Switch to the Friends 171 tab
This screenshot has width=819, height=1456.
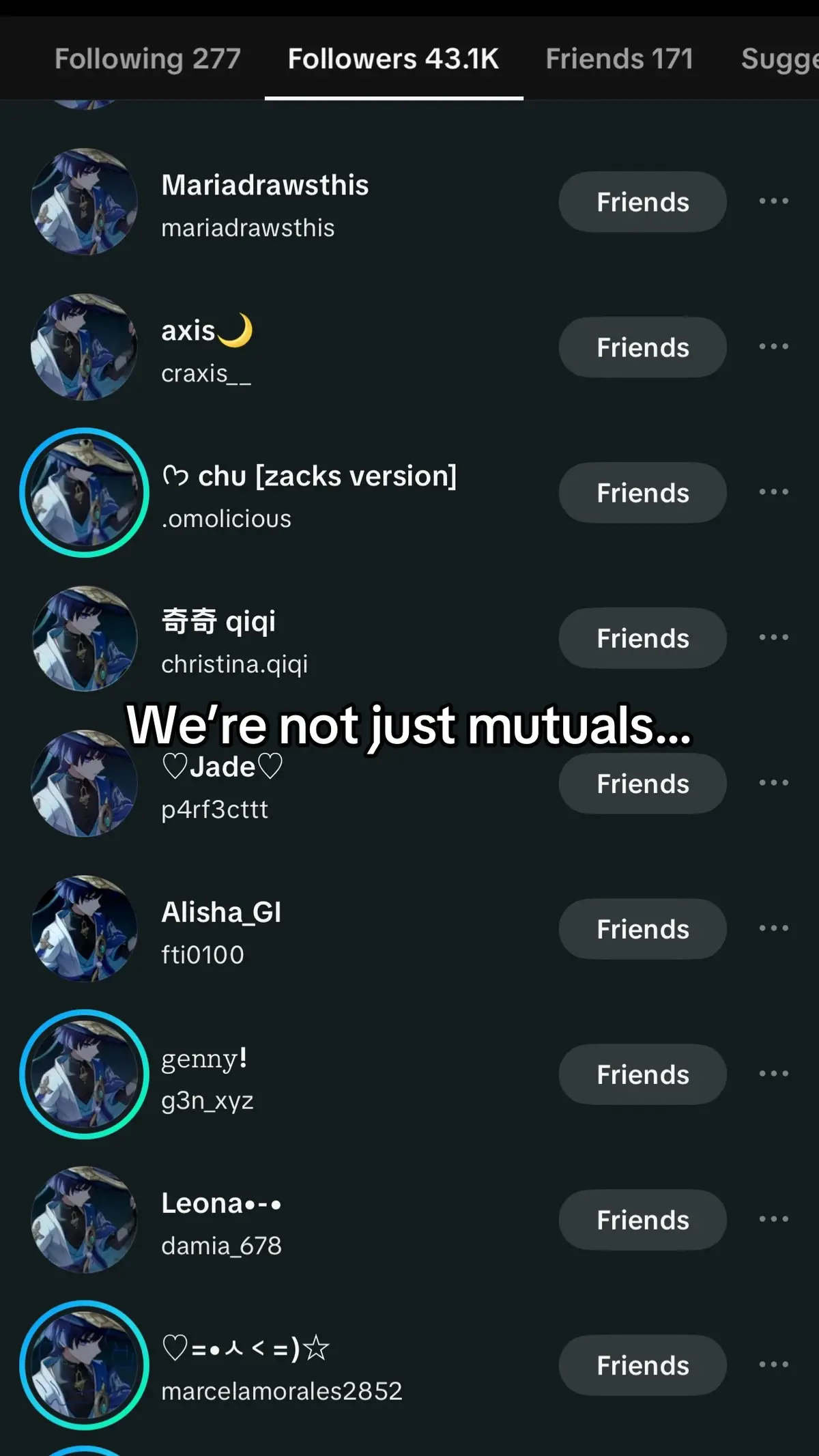(619, 59)
